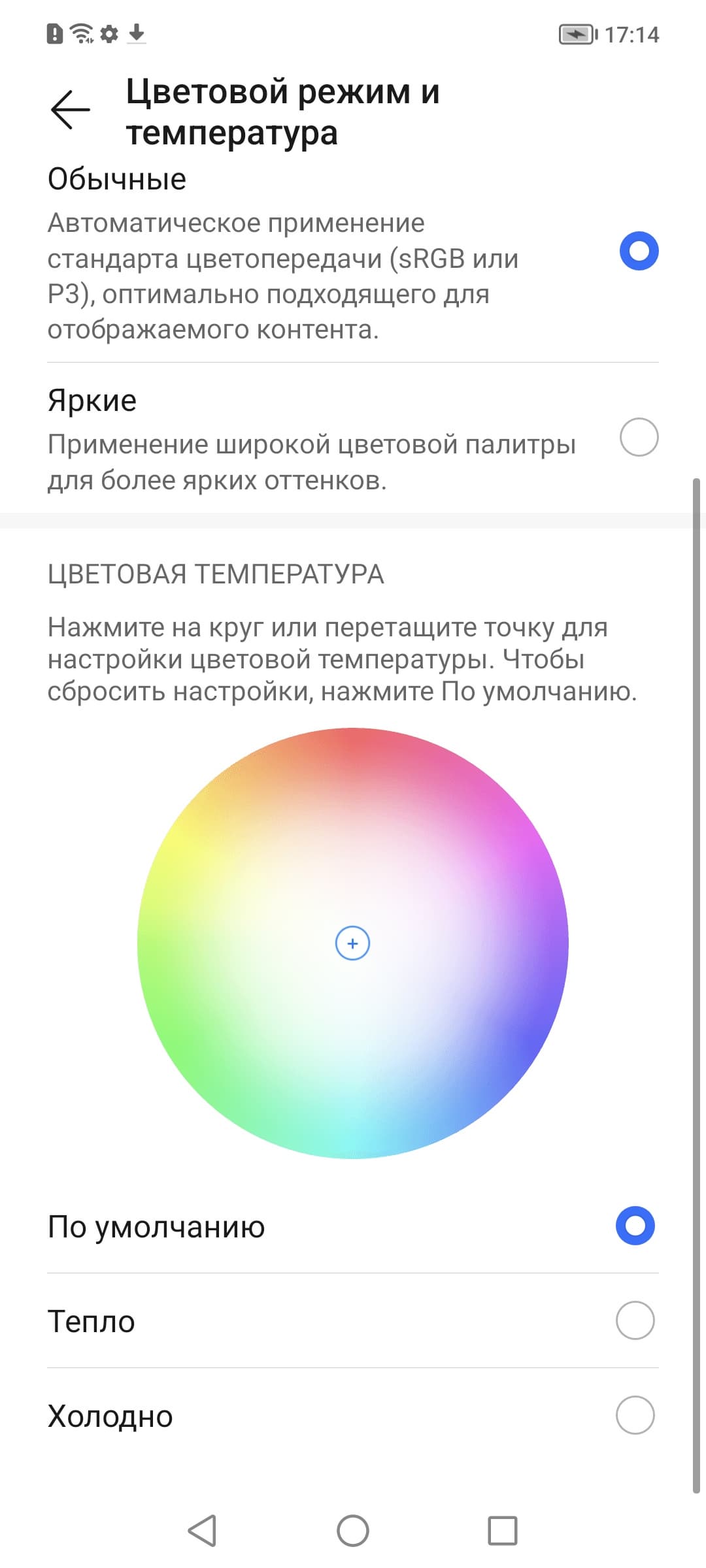Open recent apps from navigation bar
706x1568 pixels.
coord(502,1531)
